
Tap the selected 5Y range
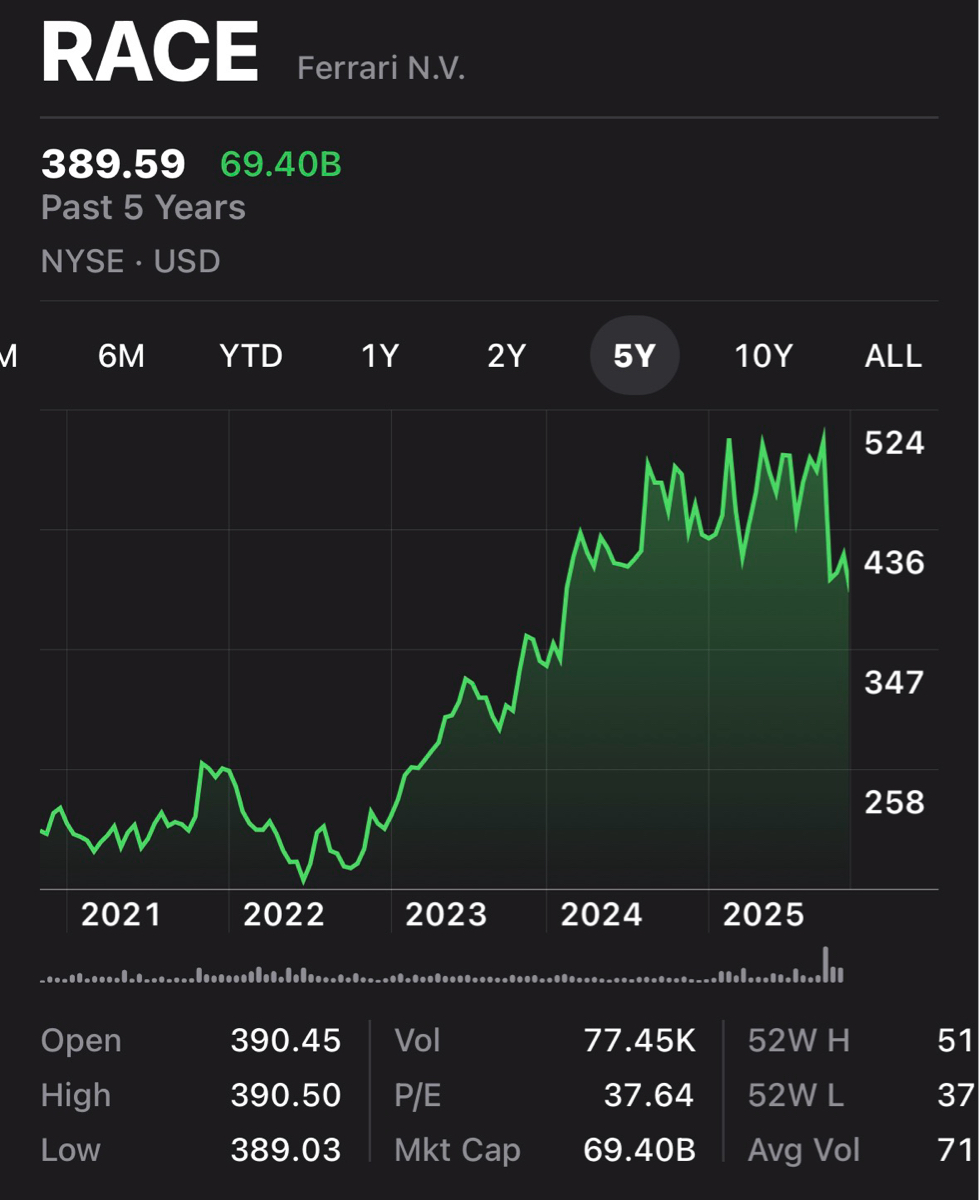(x=634, y=356)
